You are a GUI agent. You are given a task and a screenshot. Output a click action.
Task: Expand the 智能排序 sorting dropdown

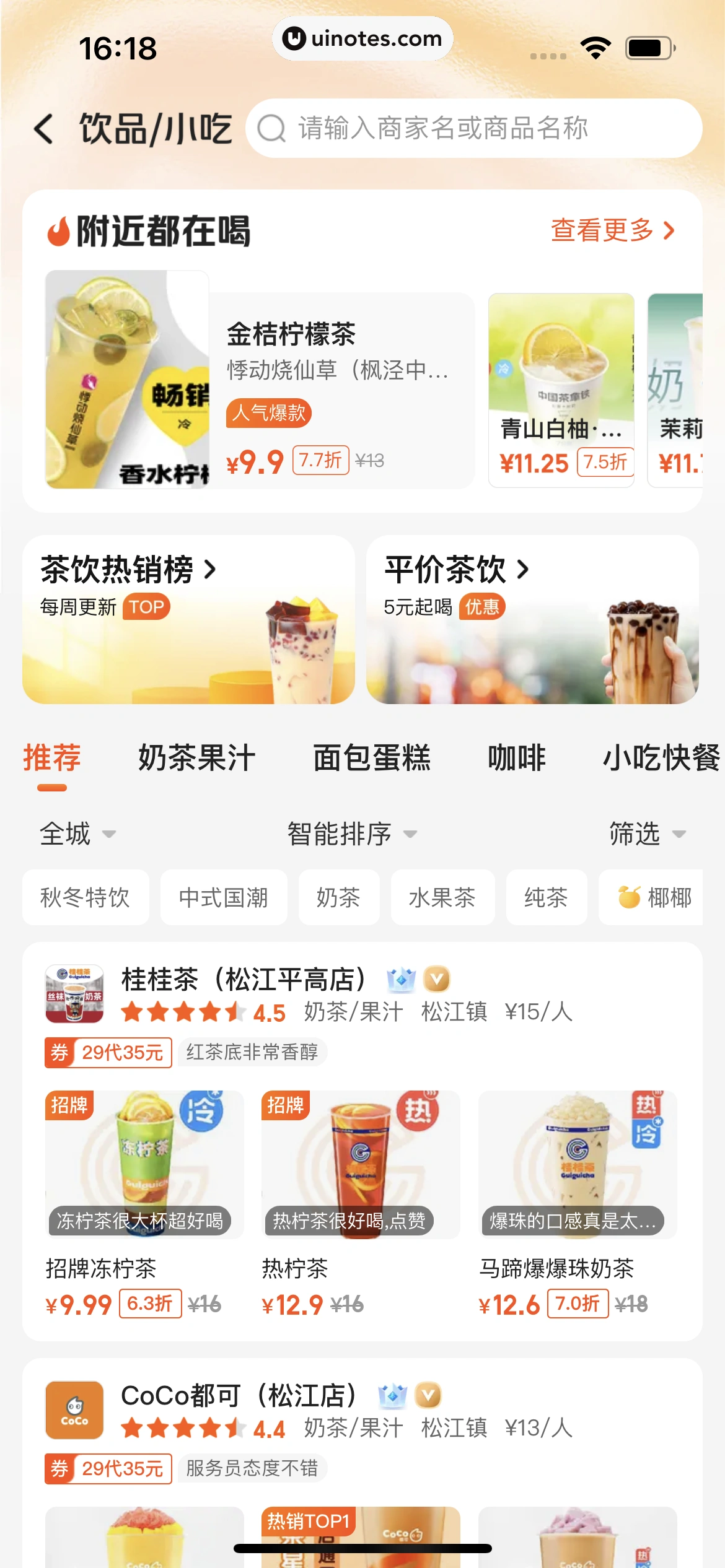coord(351,834)
